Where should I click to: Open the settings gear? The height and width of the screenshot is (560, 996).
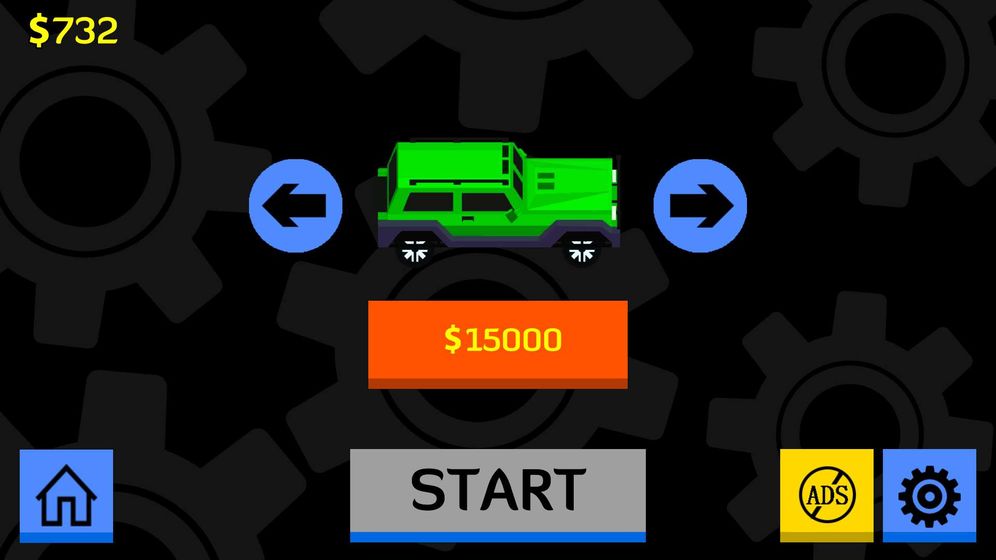pyautogui.click(x=929, y=494)
